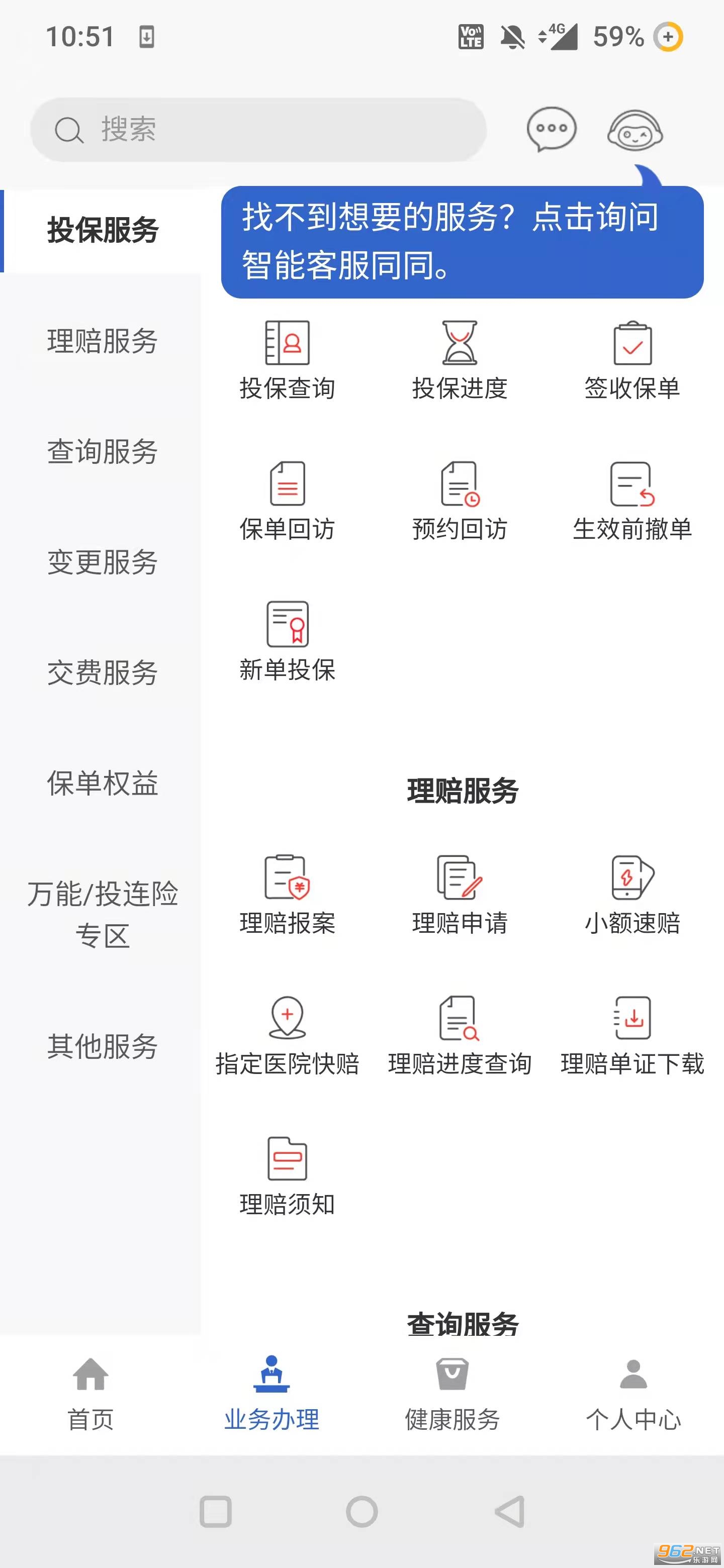Open 万能/投连险专区 category
724x1568 pixels.
pyautogui.click(x=102, y=914)
